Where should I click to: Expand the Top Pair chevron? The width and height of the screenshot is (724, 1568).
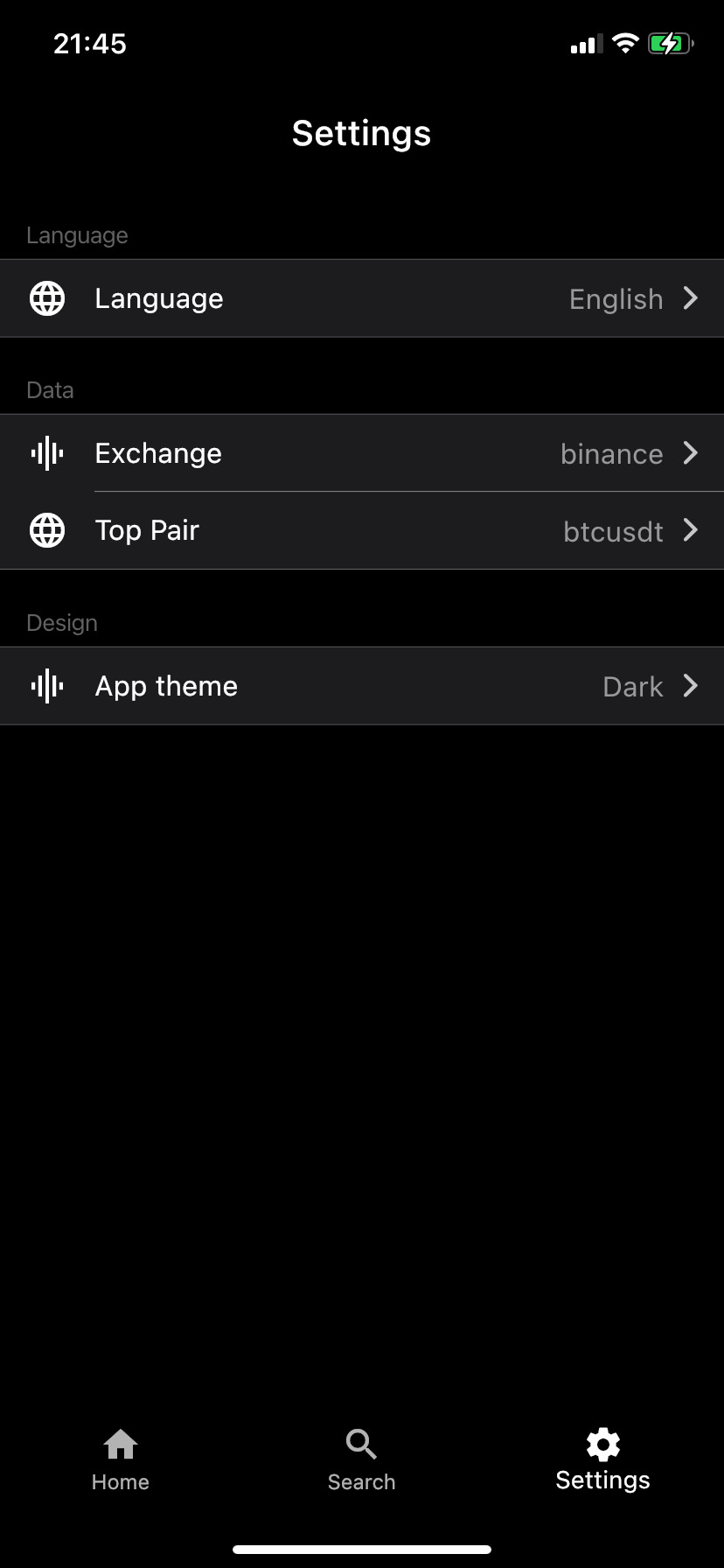691,530
